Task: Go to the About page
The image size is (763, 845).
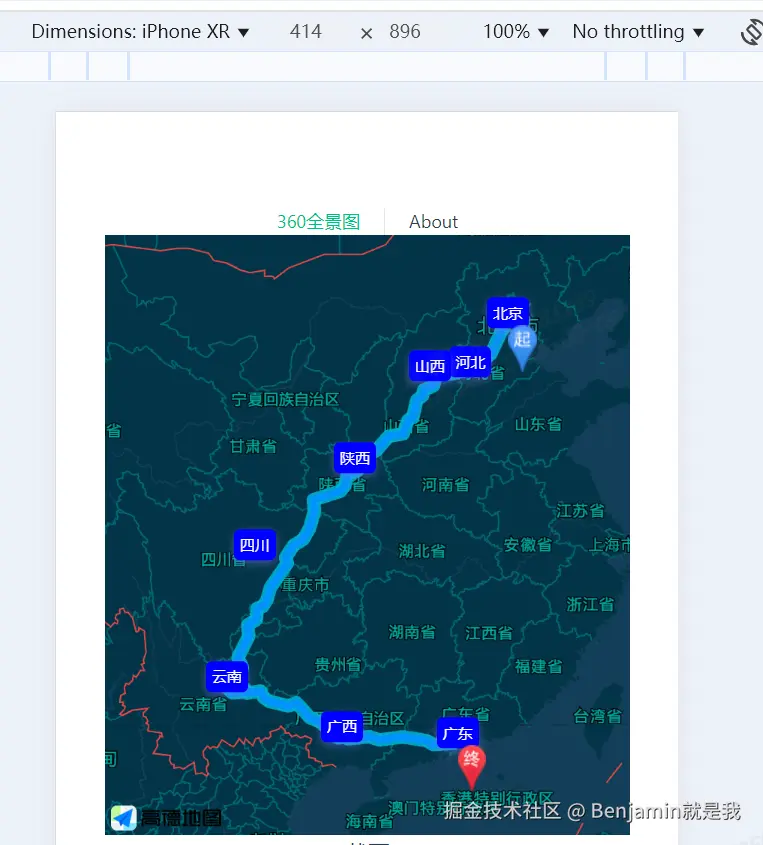Action: pos(433,222)
